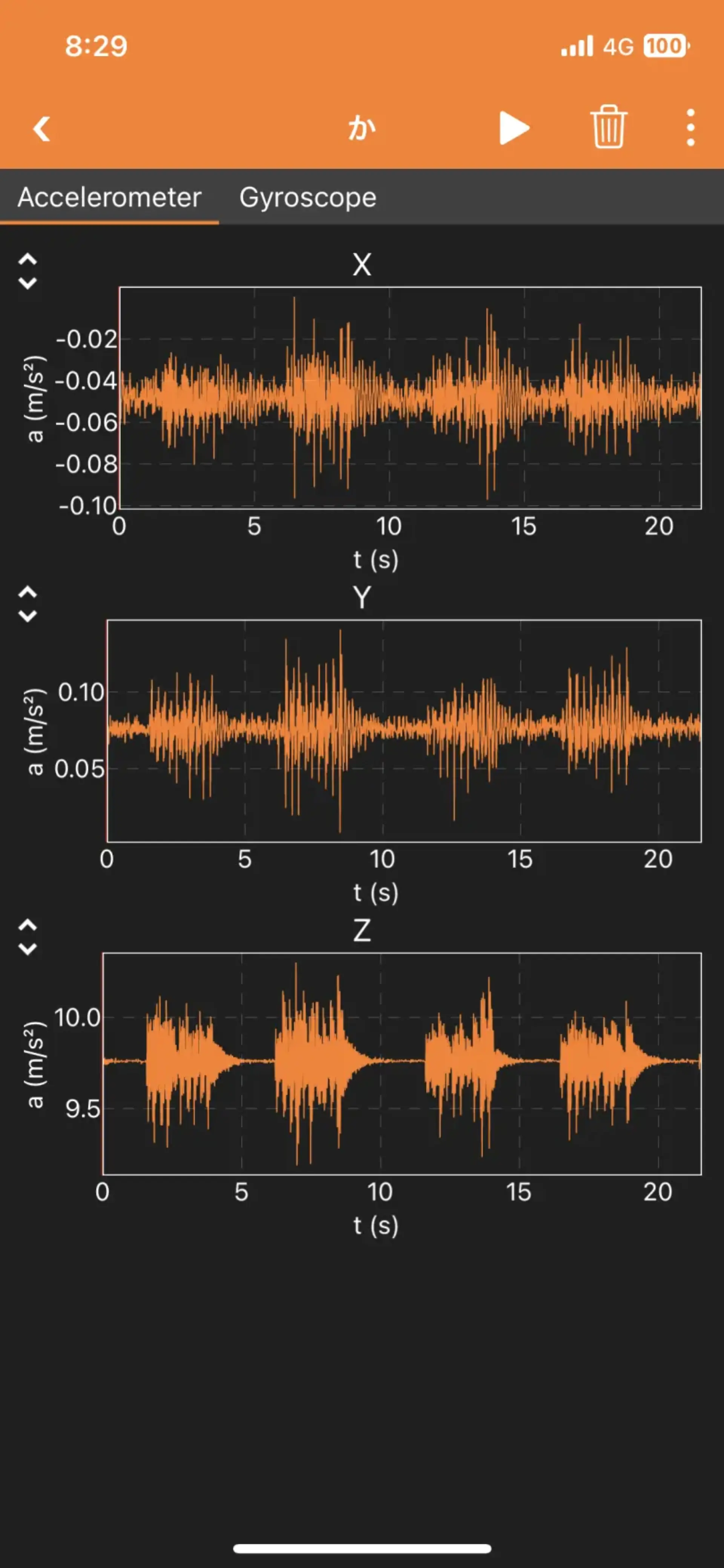Switch to the Gyroscope tab

(307, 197)
